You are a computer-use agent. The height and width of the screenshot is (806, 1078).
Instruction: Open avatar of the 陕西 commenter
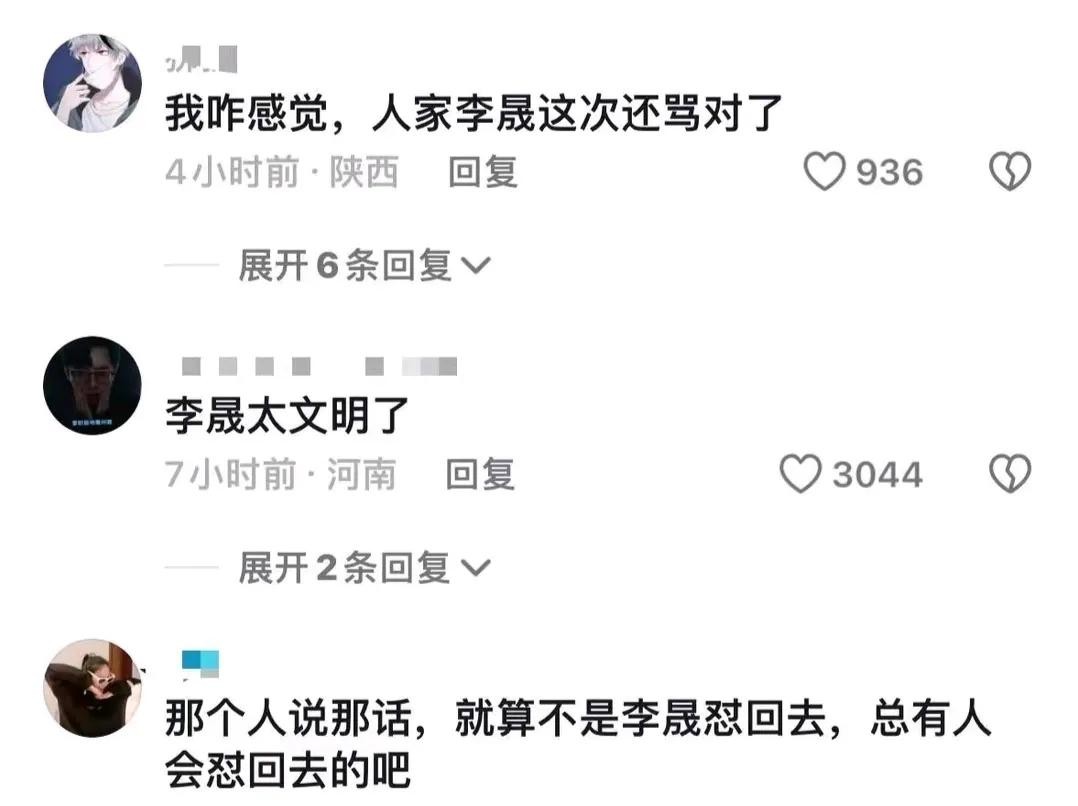click(x=93, y=83)
